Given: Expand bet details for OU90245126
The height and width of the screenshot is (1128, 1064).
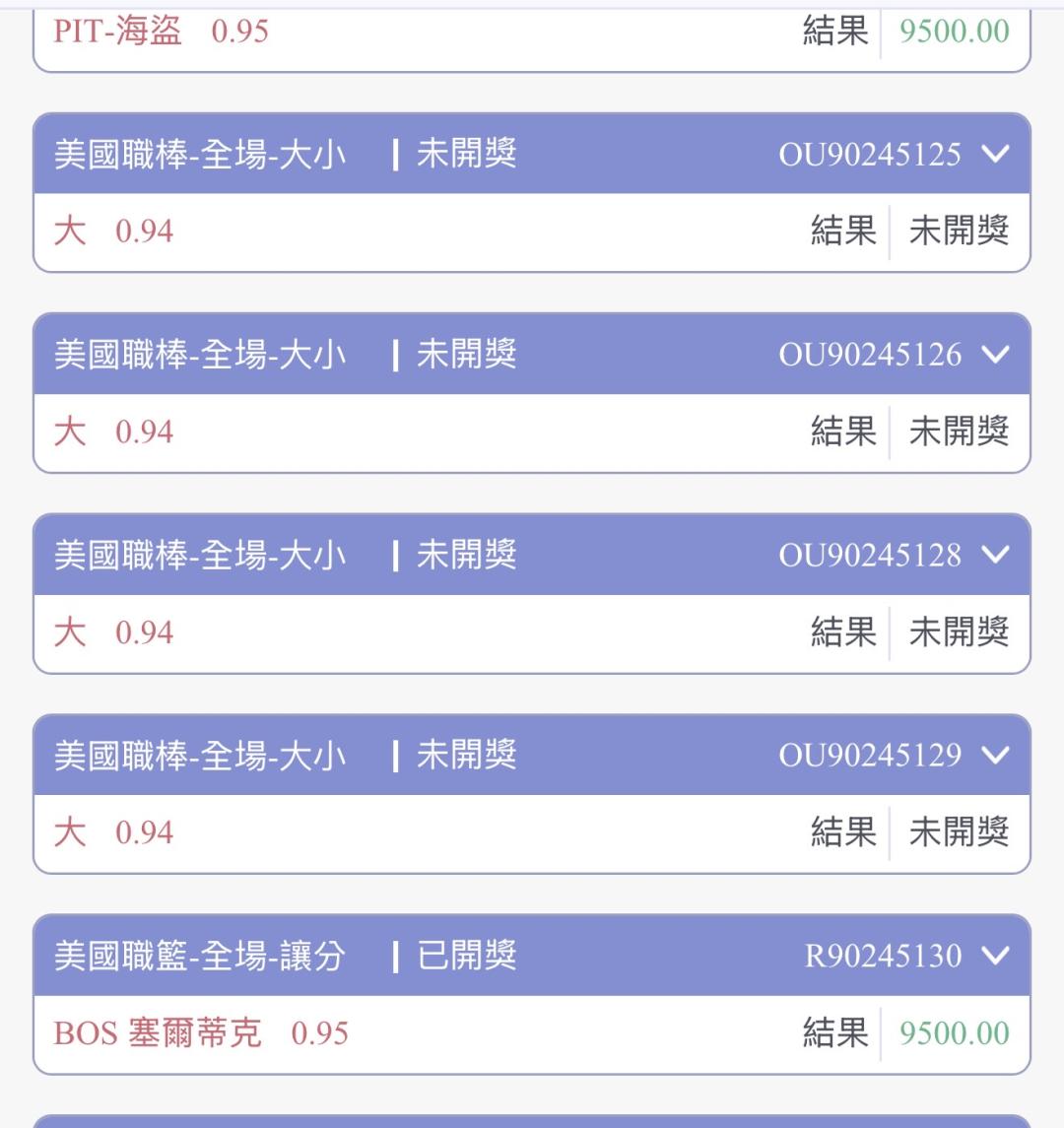Looking at the screenshot, I should click(996, 355).
